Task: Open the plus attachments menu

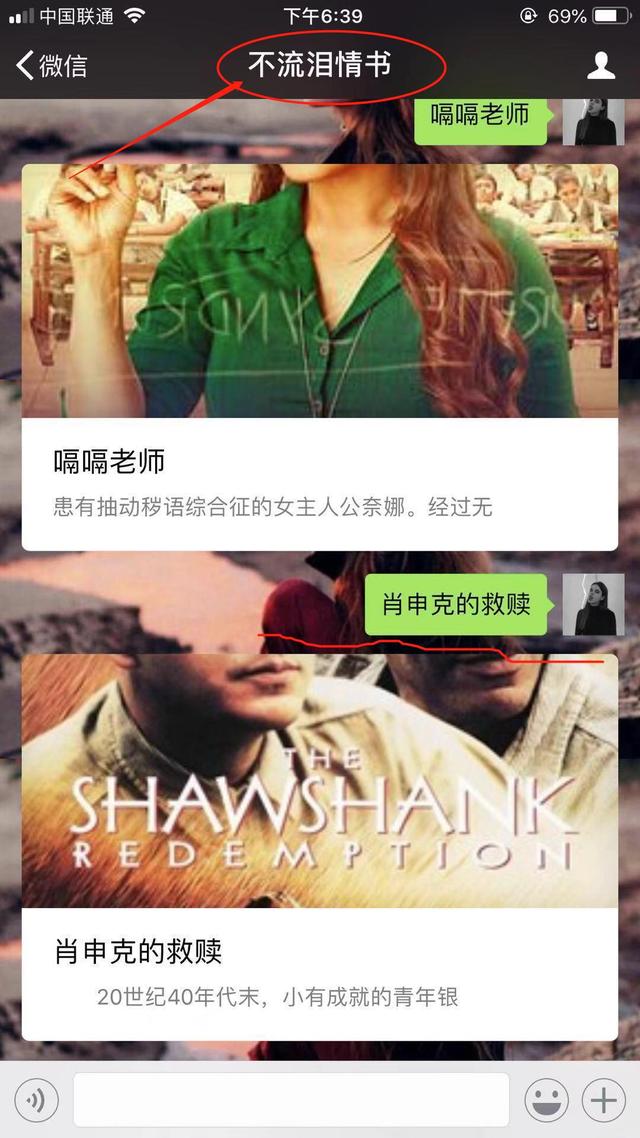Action: [x=603, y=1101]
